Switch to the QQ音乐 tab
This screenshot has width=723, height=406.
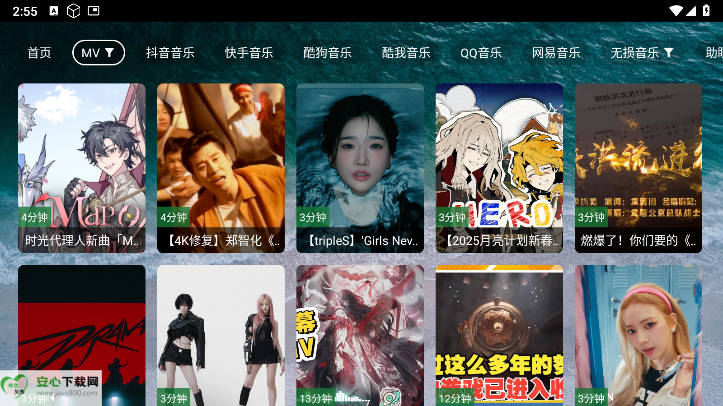pos(481,53)
